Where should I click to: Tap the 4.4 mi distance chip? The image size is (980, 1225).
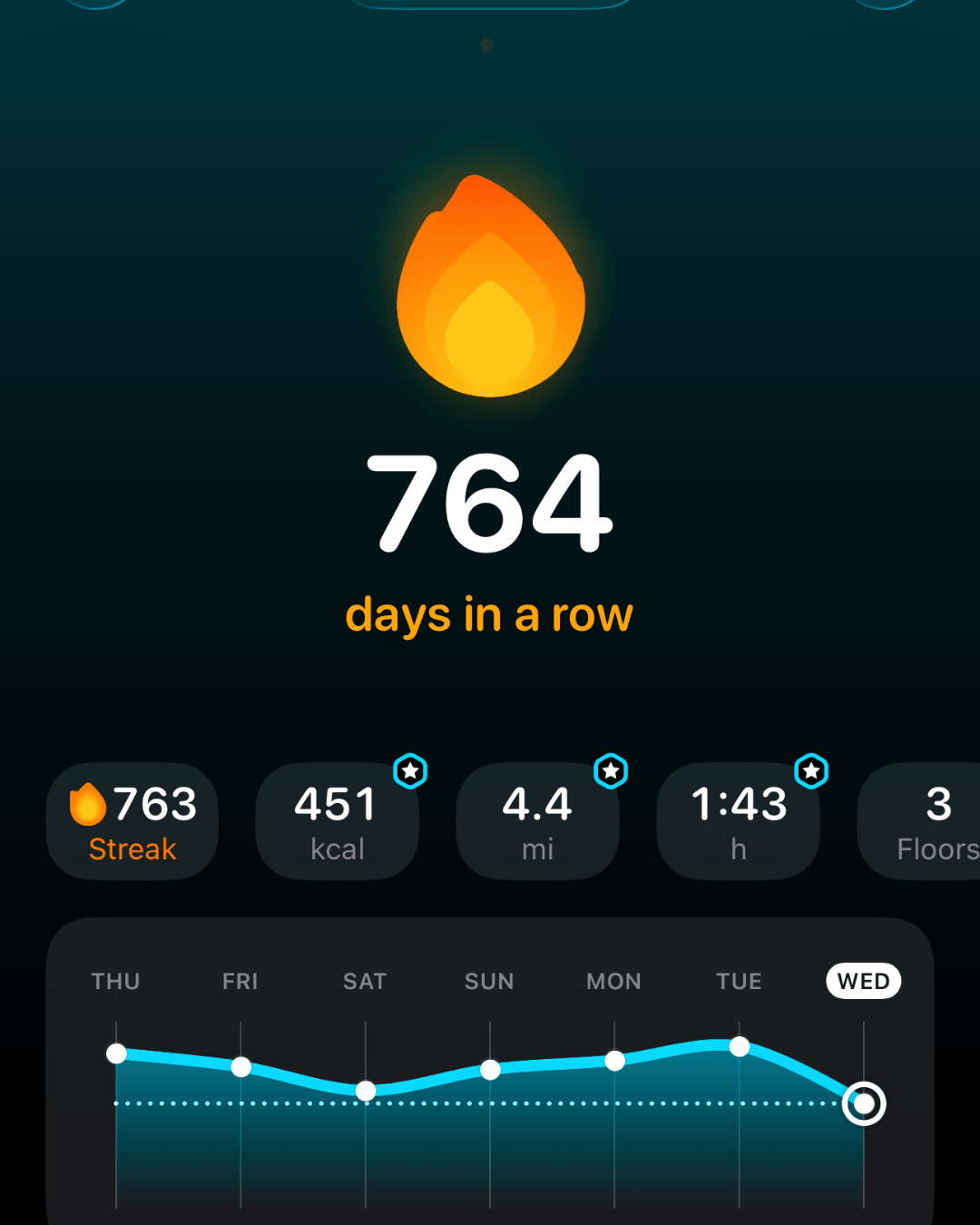coord(538,821)
